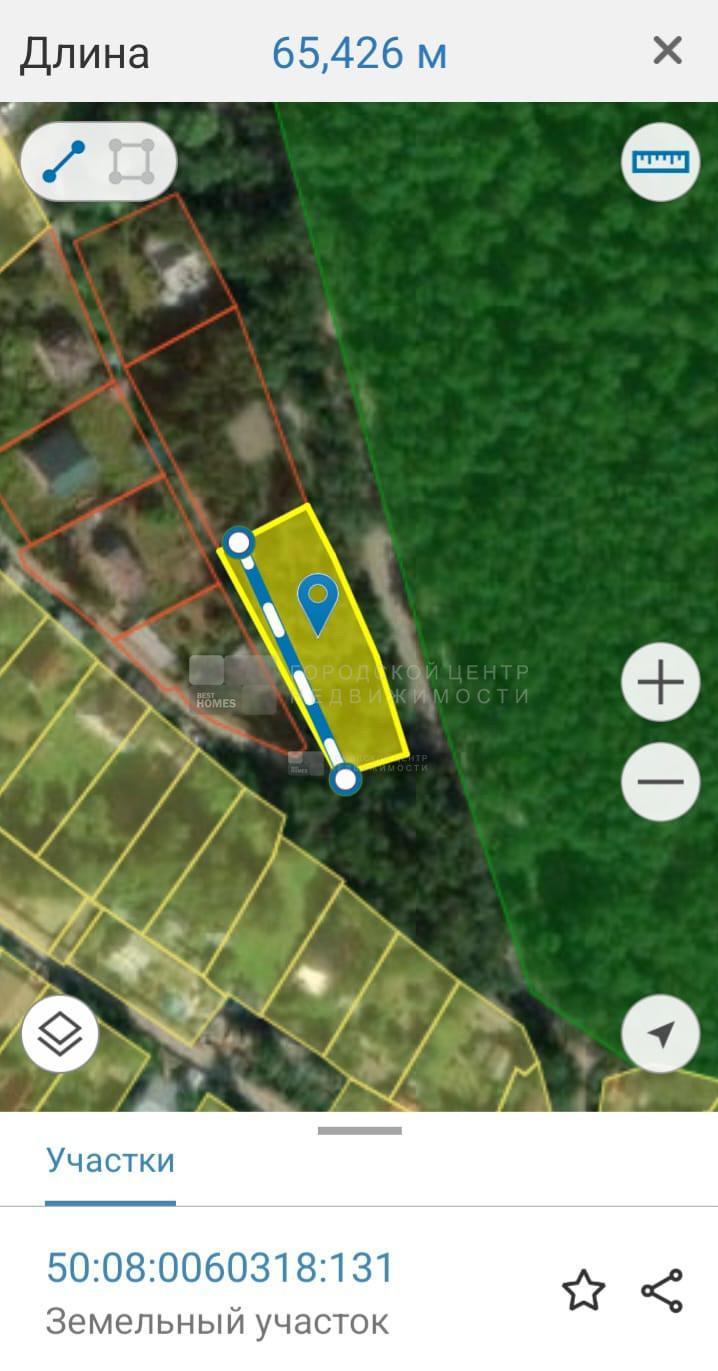The image size is (718, 1371).
Task: Center map on my location
Action: (x=660, y=1035)
